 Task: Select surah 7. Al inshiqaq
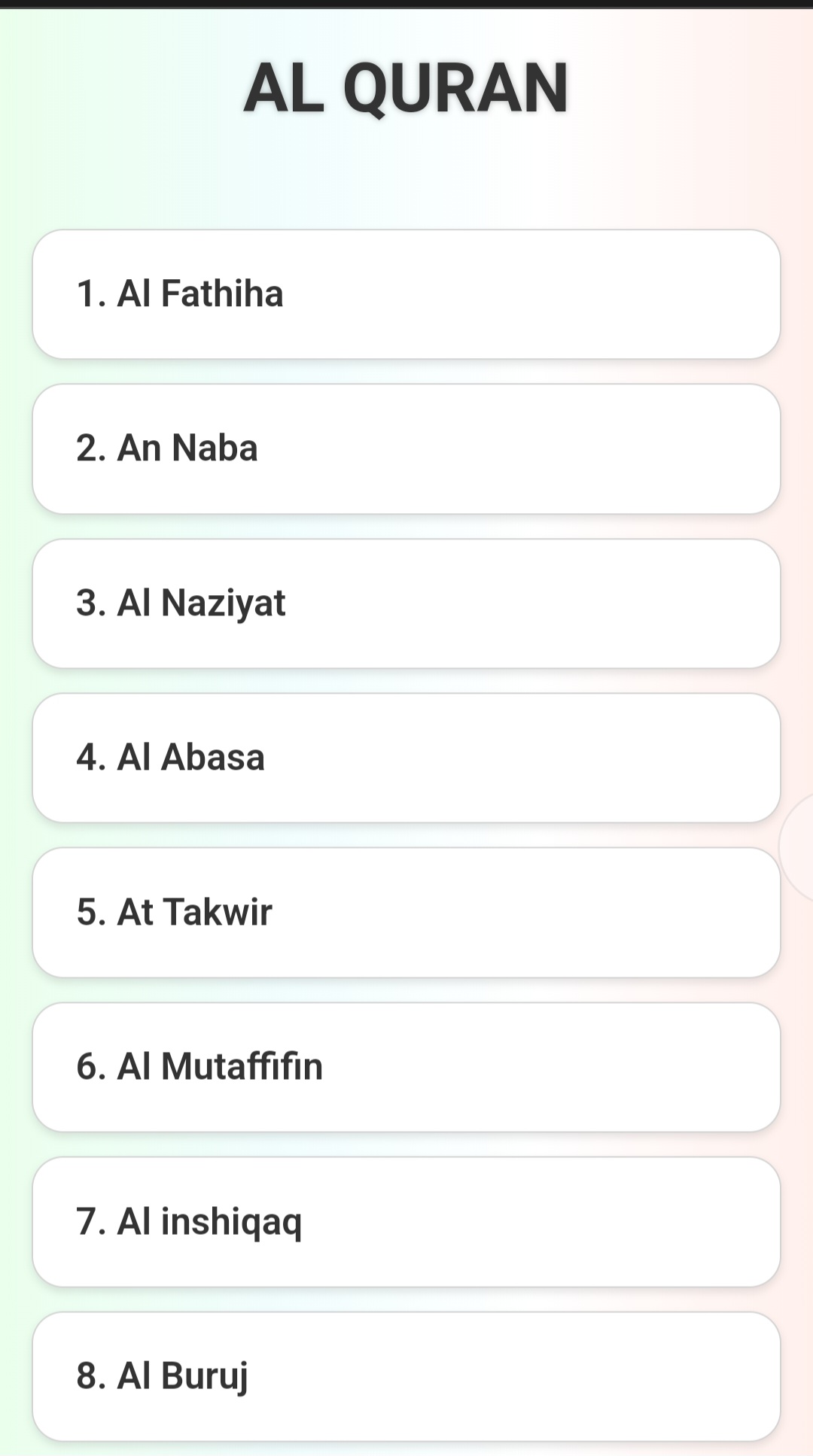pyautogui.click(x=406, y=1220)
